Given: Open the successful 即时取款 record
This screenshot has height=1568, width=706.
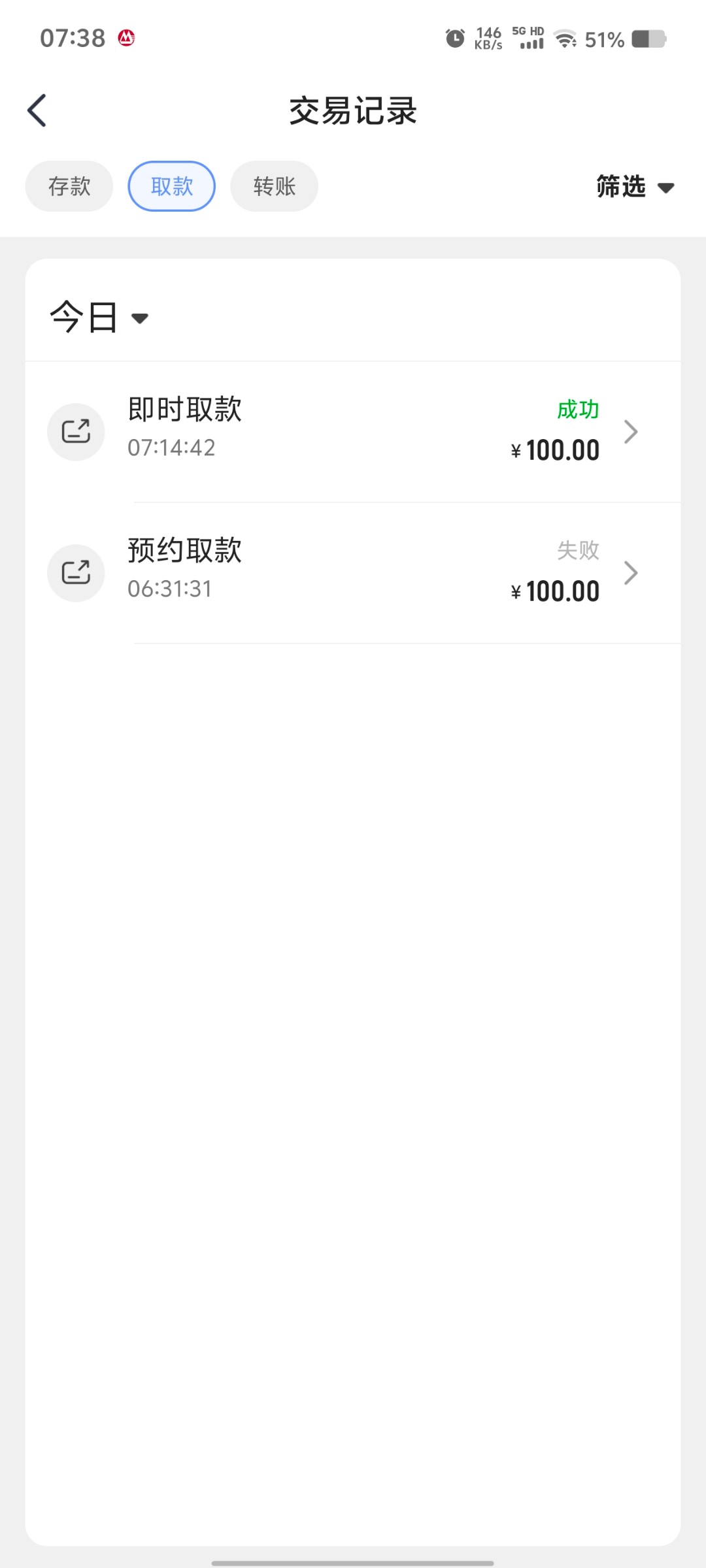Looking at the screenshot, I should (x=353, y=431).
